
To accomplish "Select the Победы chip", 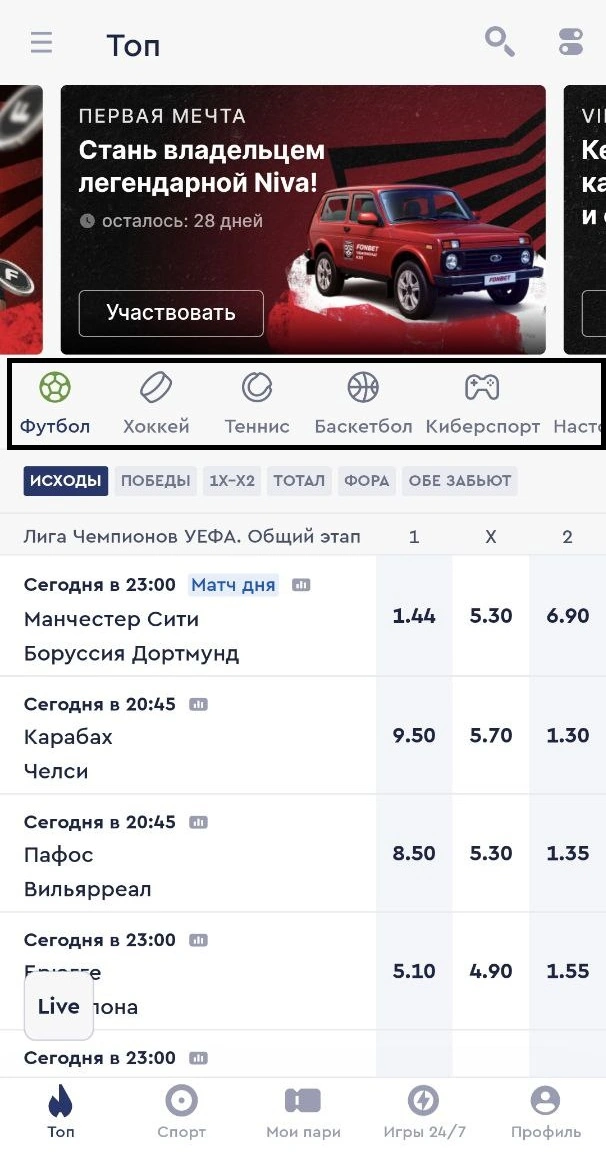I will click(155, 481).
